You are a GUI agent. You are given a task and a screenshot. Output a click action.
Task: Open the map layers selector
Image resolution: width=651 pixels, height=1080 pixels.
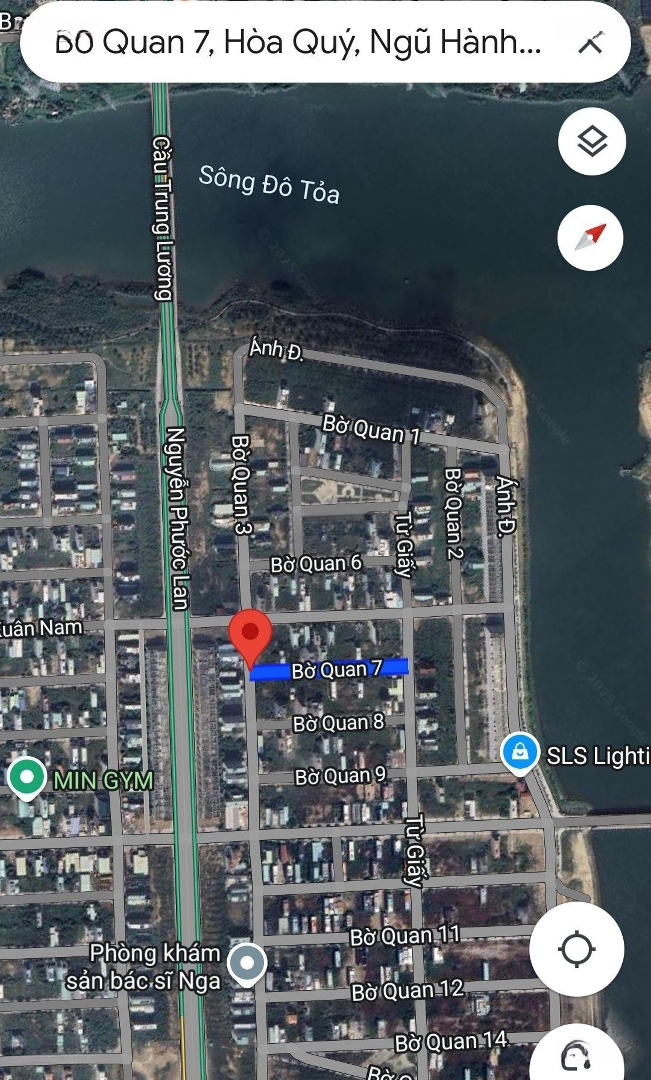pyautogui.click(x=592, y=142)
